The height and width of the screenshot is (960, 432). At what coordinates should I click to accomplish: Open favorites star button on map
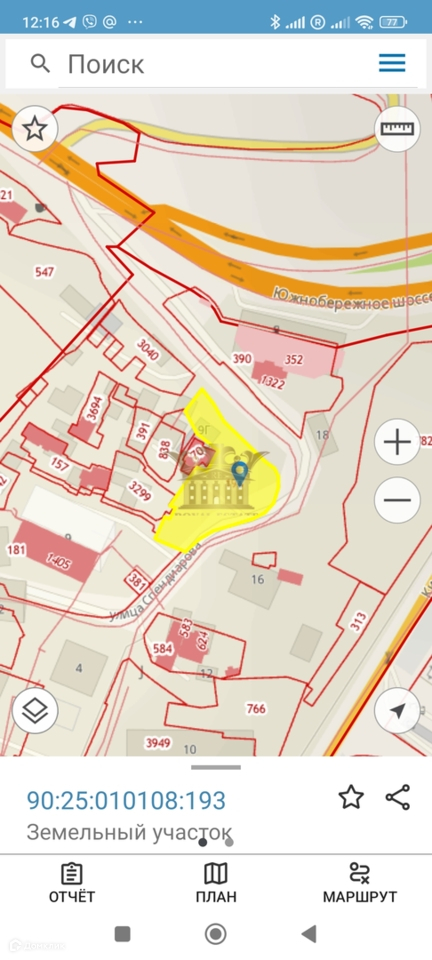(35, 129)
